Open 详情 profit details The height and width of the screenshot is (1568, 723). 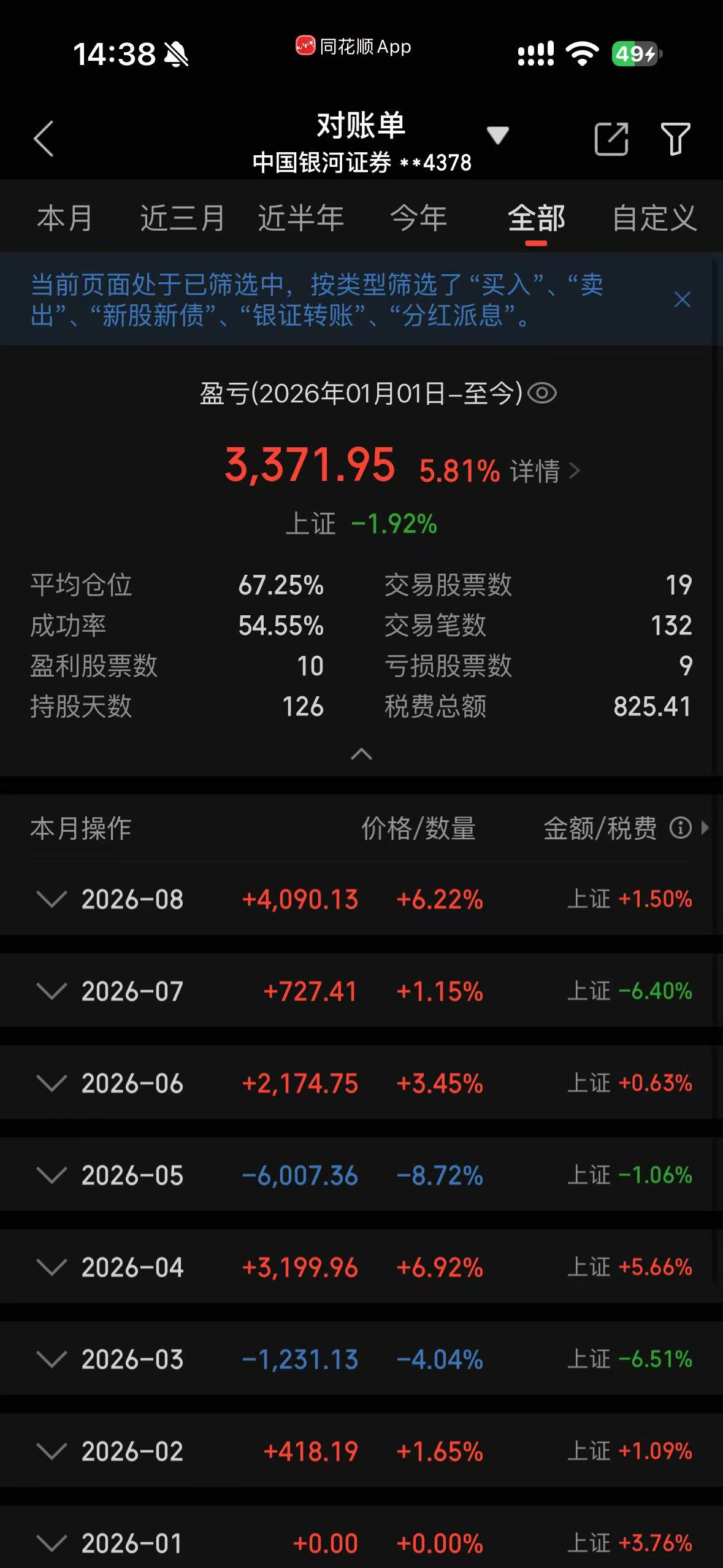click(x=545, y=471)
